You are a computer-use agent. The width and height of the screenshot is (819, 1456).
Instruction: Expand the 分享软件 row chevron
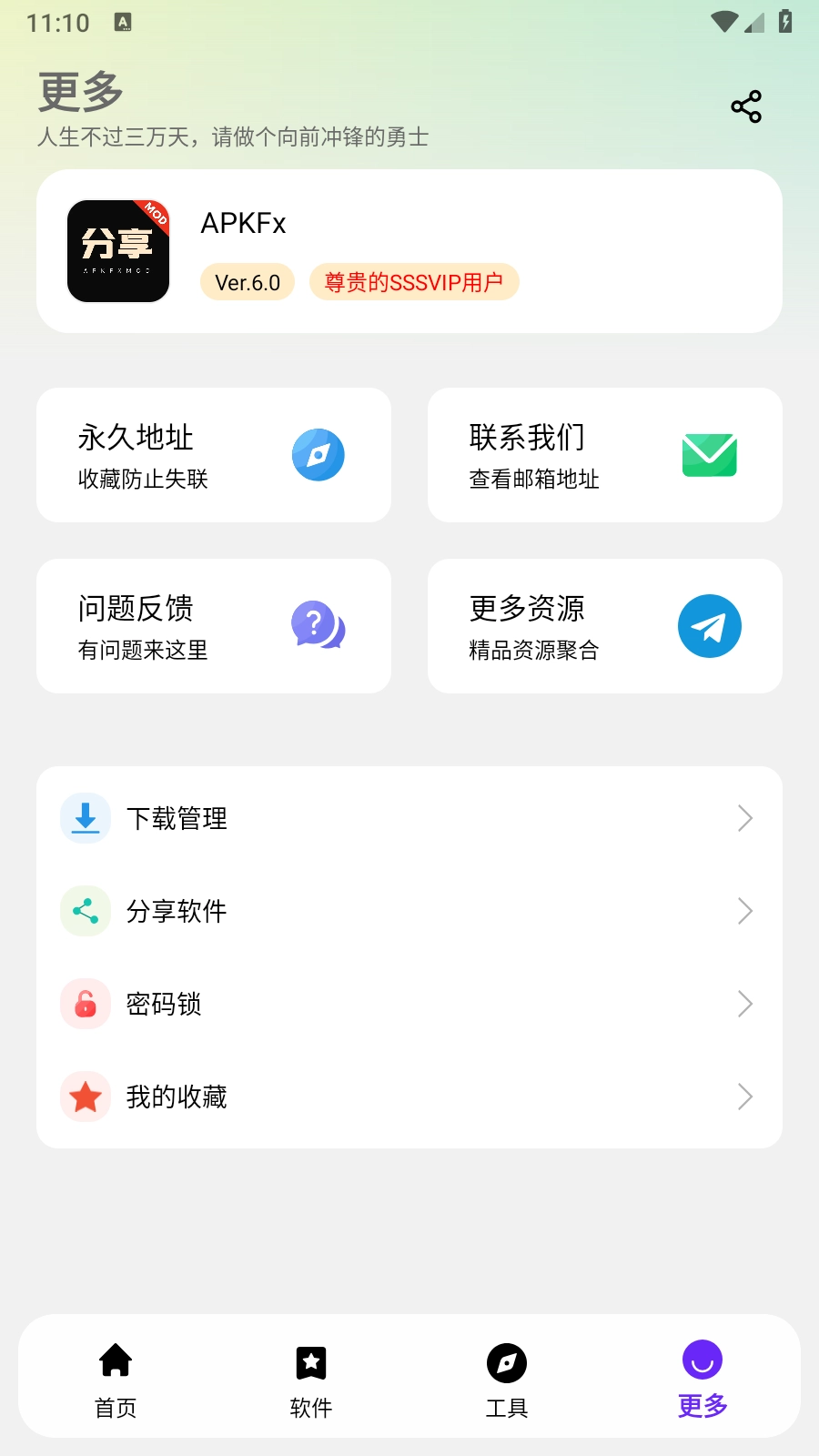click(x=745, y=911)
